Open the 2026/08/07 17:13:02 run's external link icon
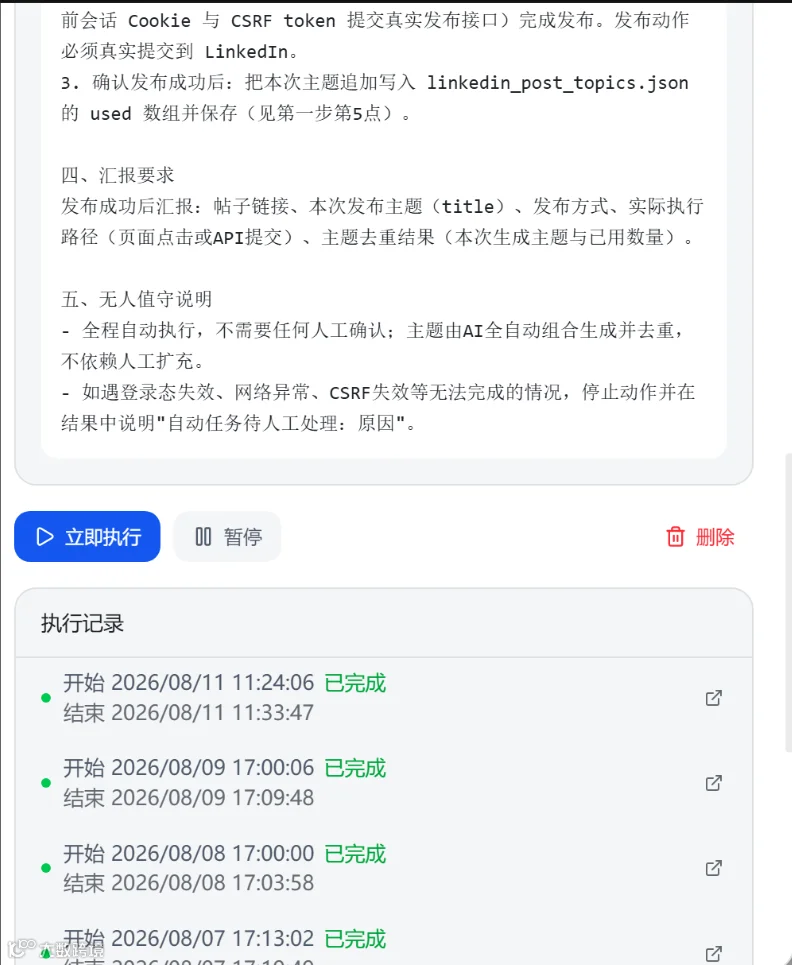Image resolution: width=792 pixels, height=965 pixels. (x=713, y=953)
